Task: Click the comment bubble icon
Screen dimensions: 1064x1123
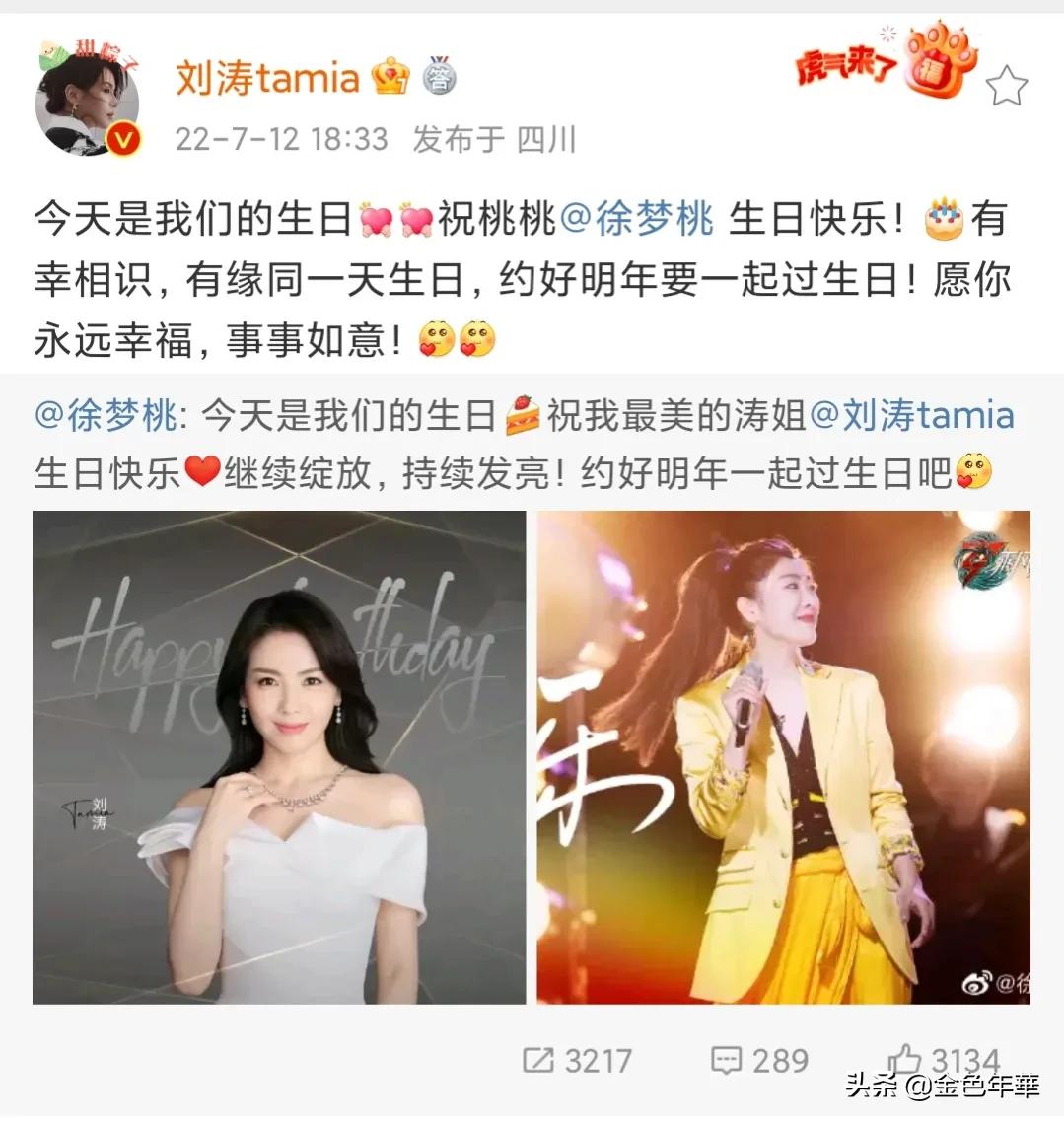Action: [727, 1061]
